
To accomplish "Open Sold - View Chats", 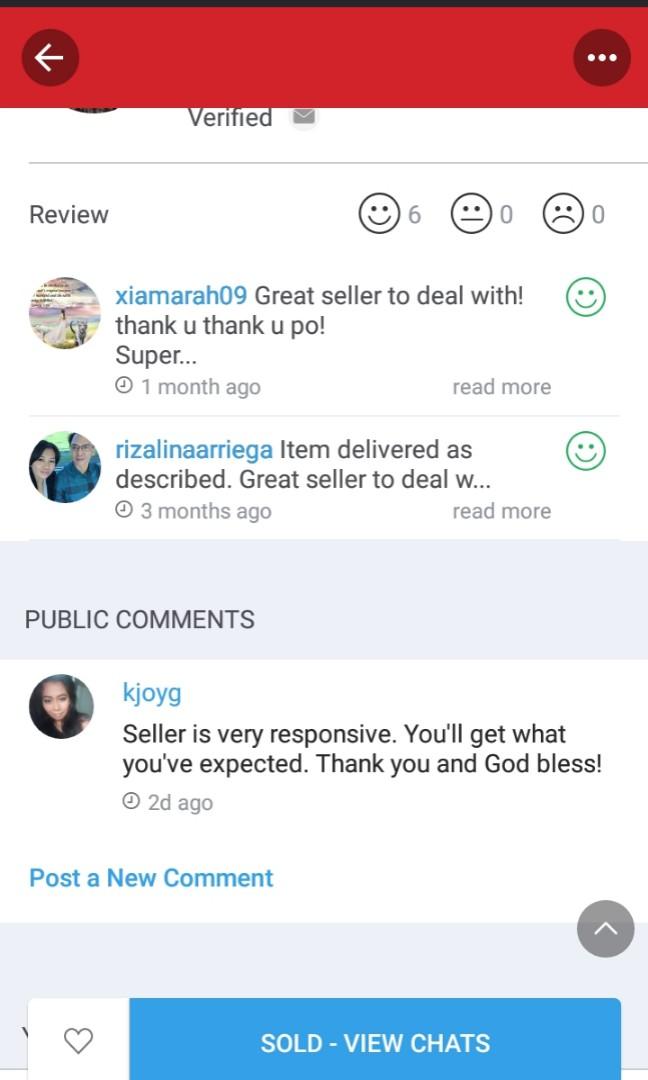I will click(x=375, y=1043).
